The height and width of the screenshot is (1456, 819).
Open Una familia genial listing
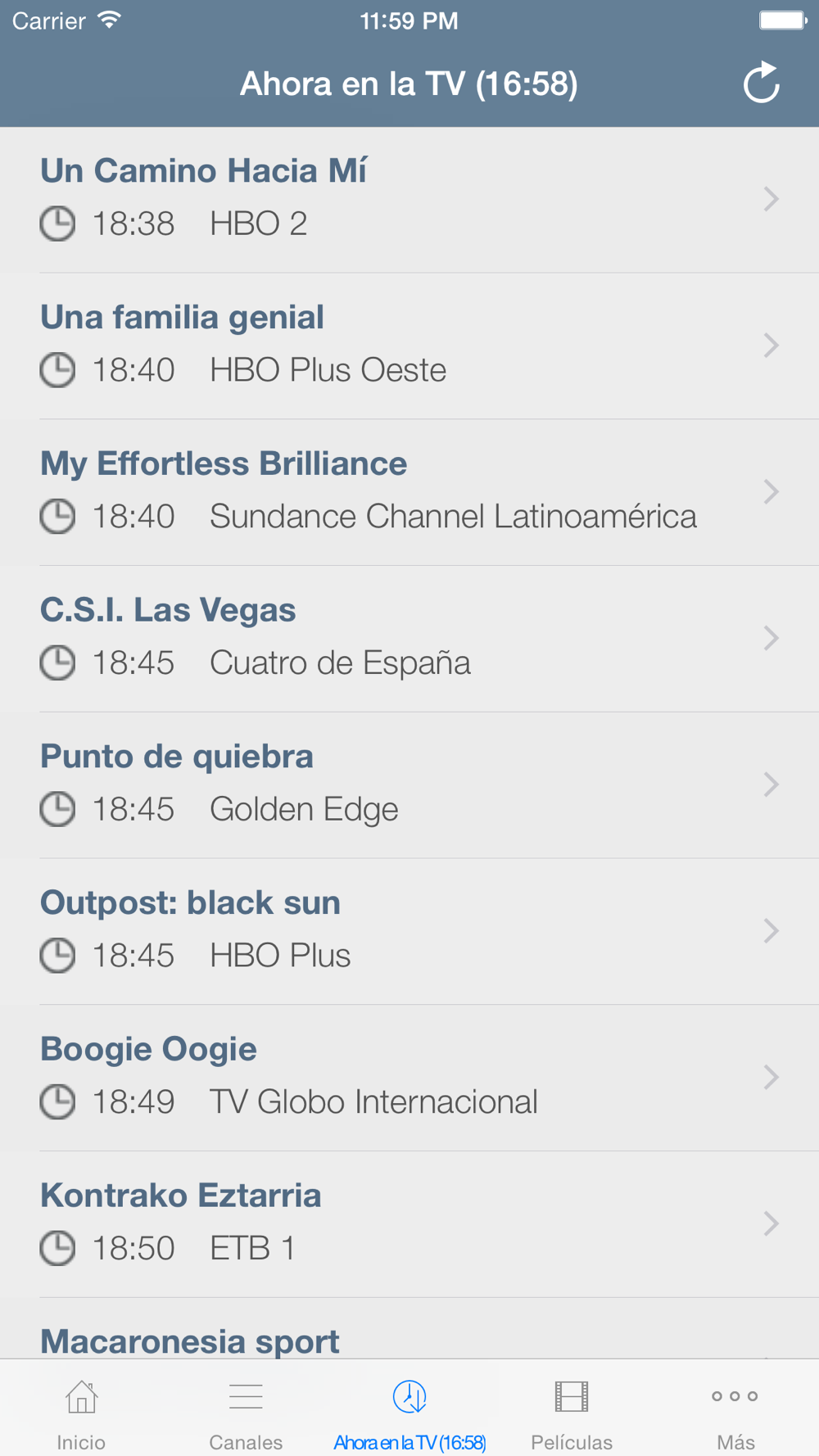pos(409,346)
